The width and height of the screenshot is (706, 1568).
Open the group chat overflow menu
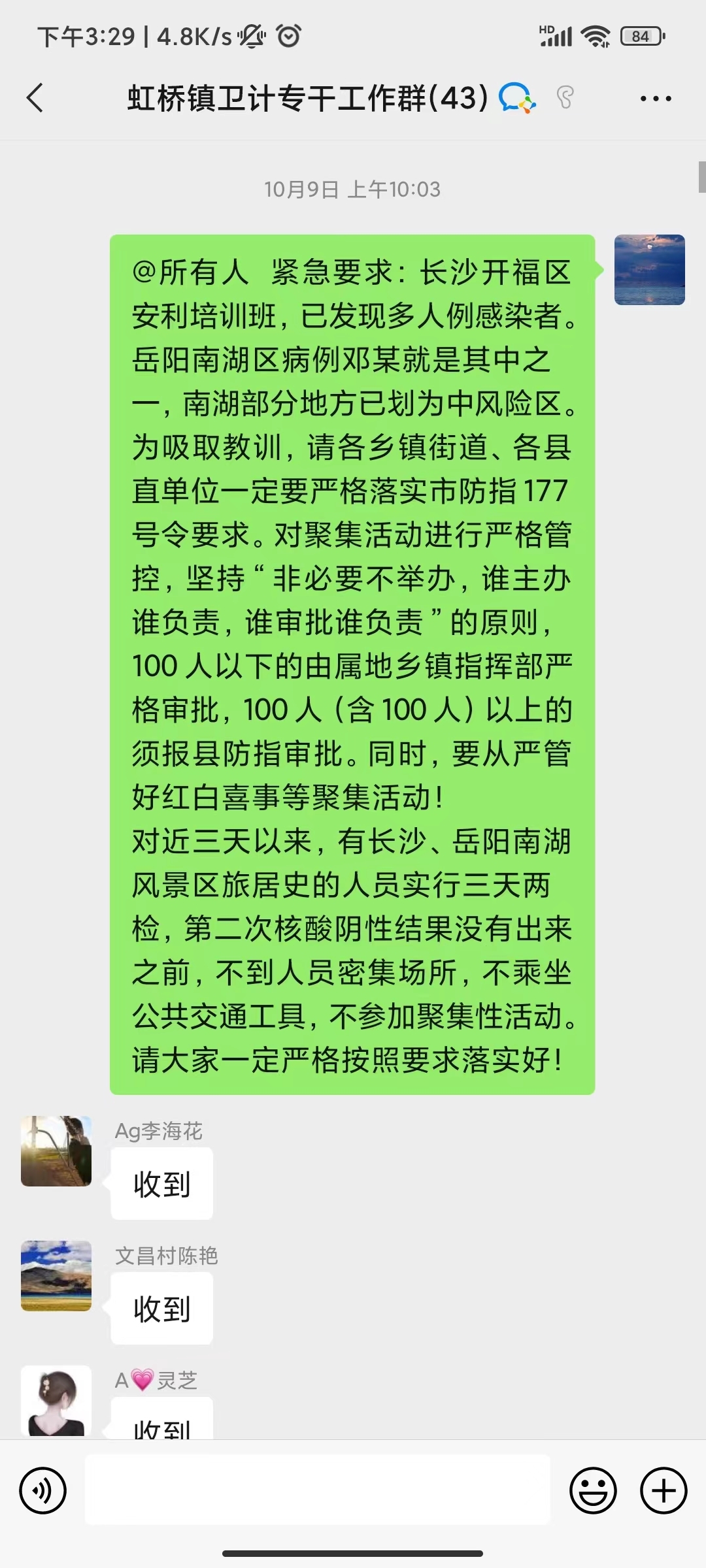pyautogui.click(x=655, y=99)
